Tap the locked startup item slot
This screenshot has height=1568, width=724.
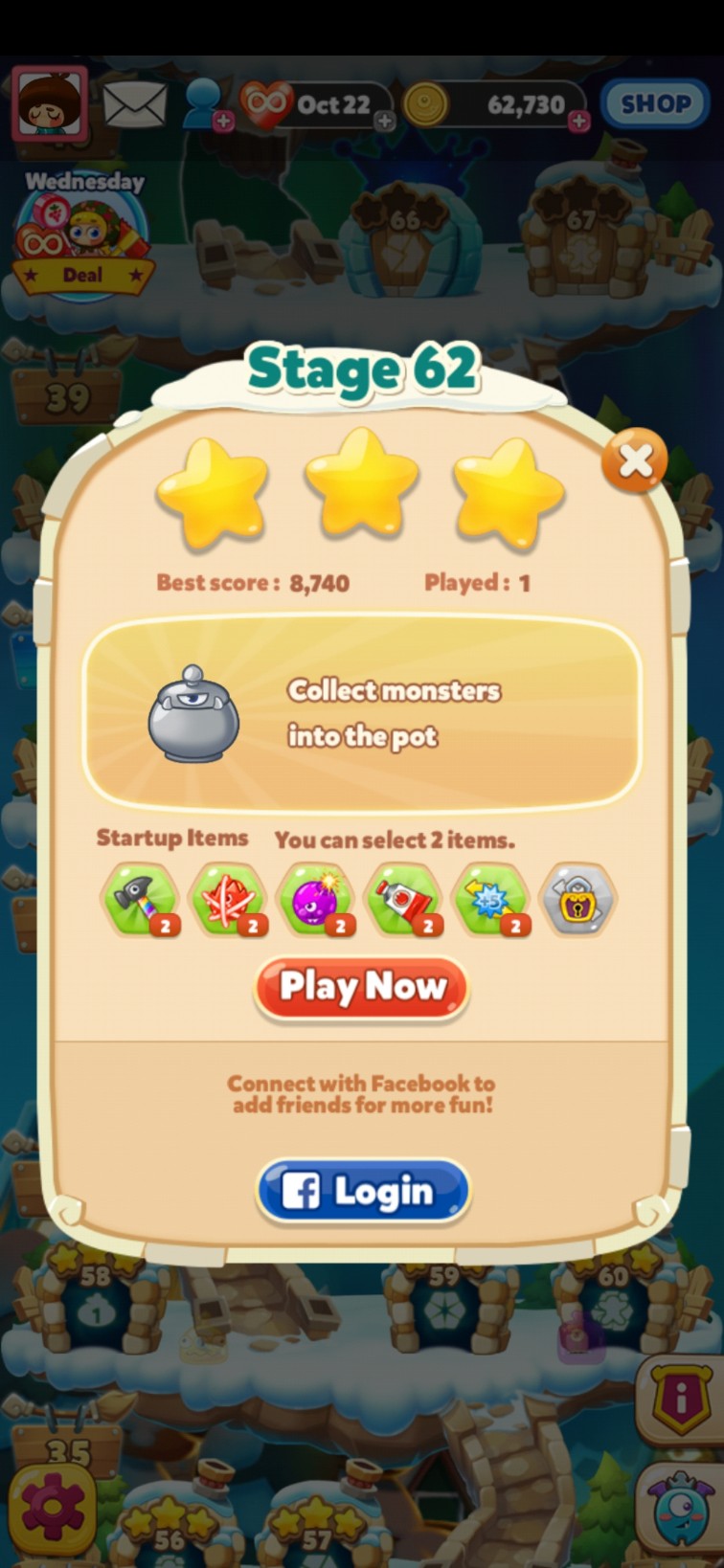[x=577, y=899]
